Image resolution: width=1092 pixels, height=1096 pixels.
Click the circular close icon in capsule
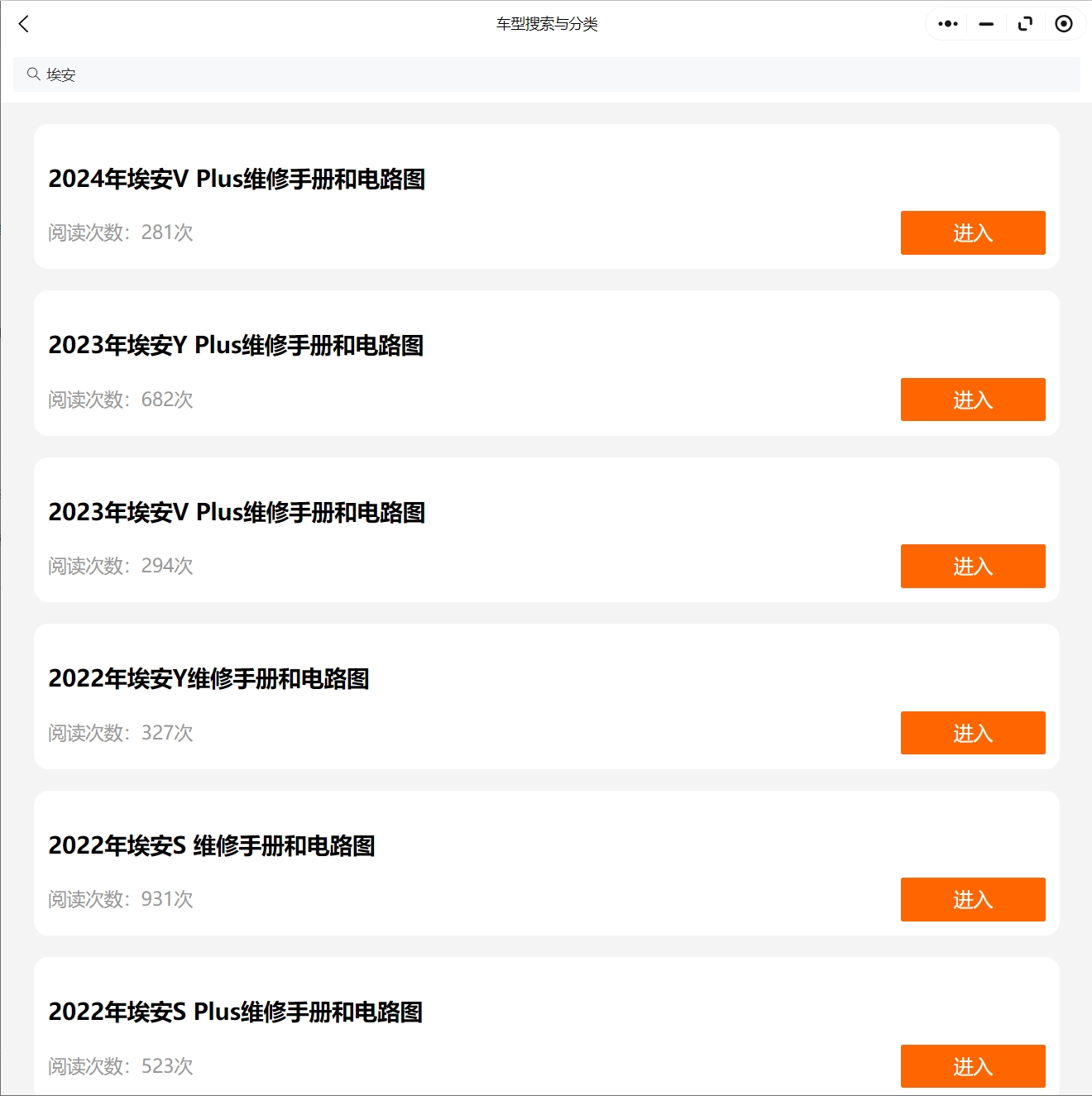tap(1065, 24)
